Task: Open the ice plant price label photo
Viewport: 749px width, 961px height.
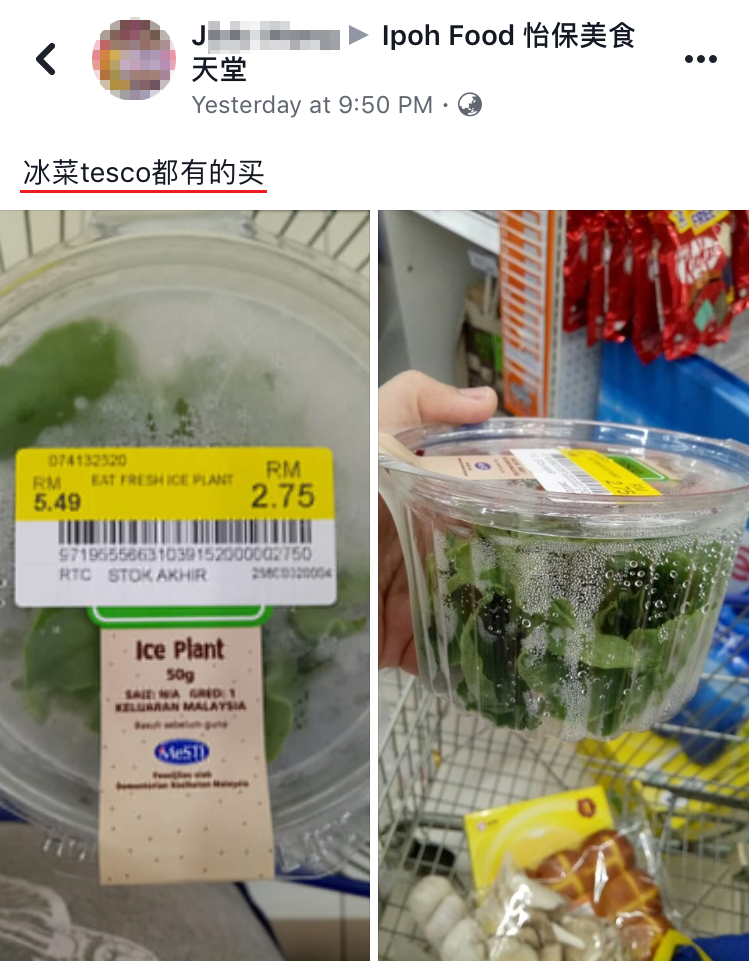Action: [x=185, y=585]
